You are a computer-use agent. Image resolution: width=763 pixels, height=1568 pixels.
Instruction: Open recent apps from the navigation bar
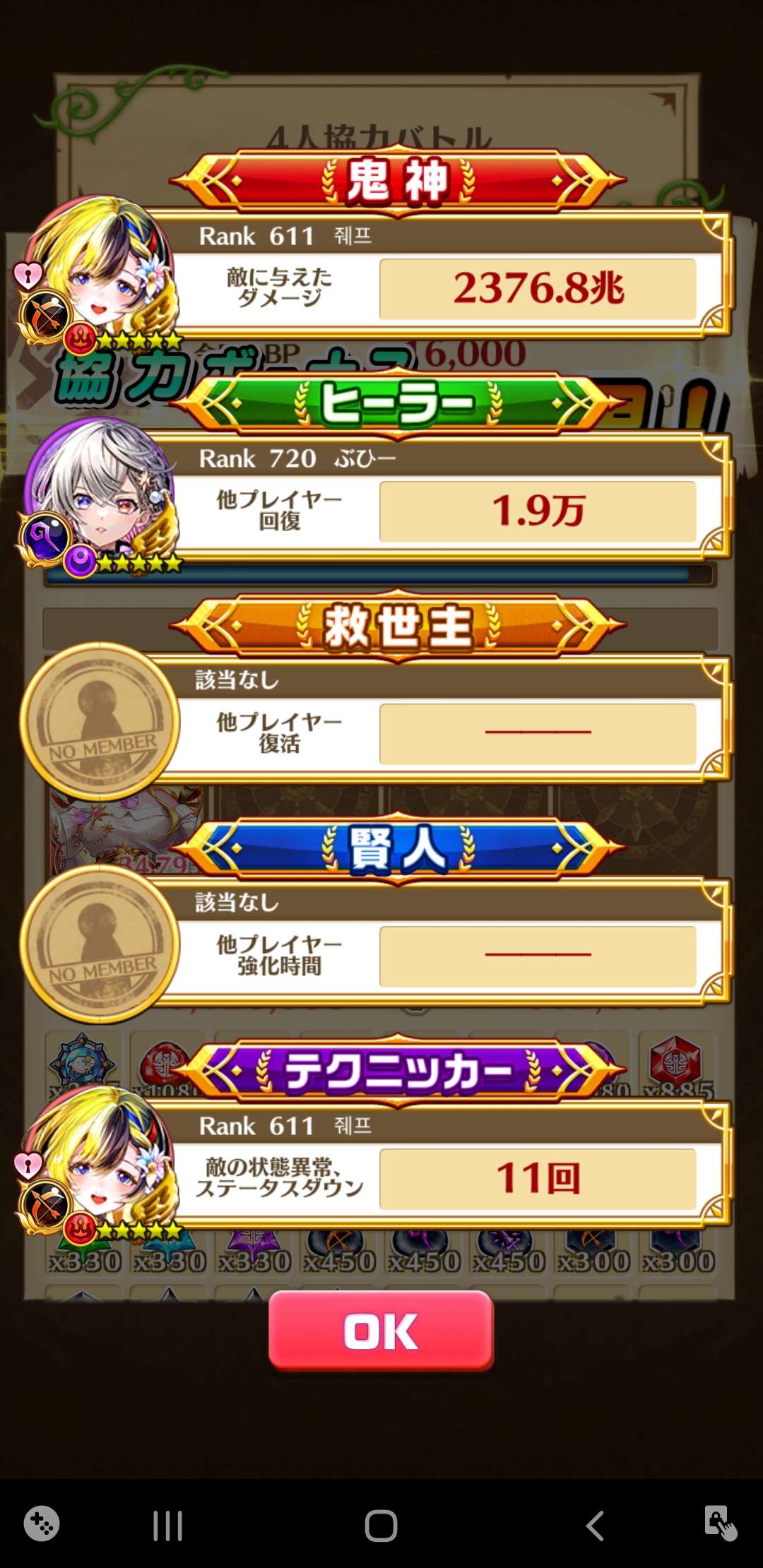167,1526
